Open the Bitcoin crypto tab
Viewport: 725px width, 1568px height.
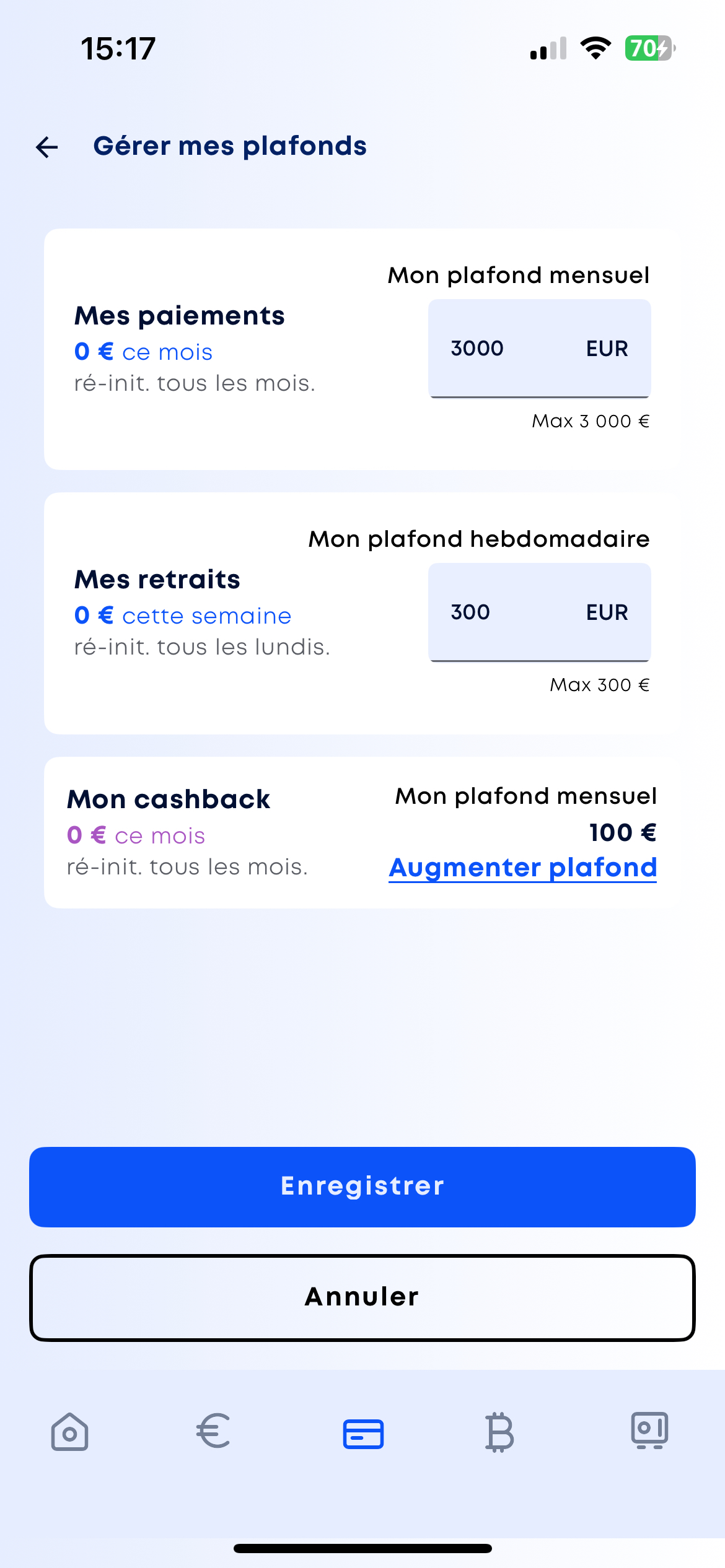click(499, 1432)
